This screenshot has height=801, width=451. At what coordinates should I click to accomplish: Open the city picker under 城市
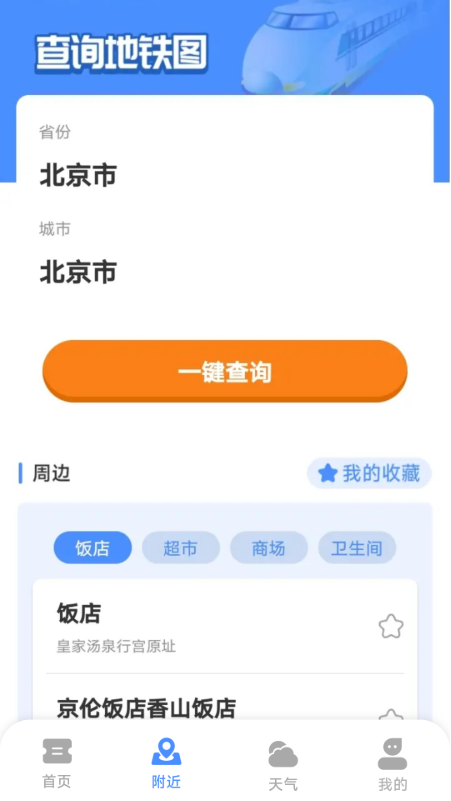point(225,254)
